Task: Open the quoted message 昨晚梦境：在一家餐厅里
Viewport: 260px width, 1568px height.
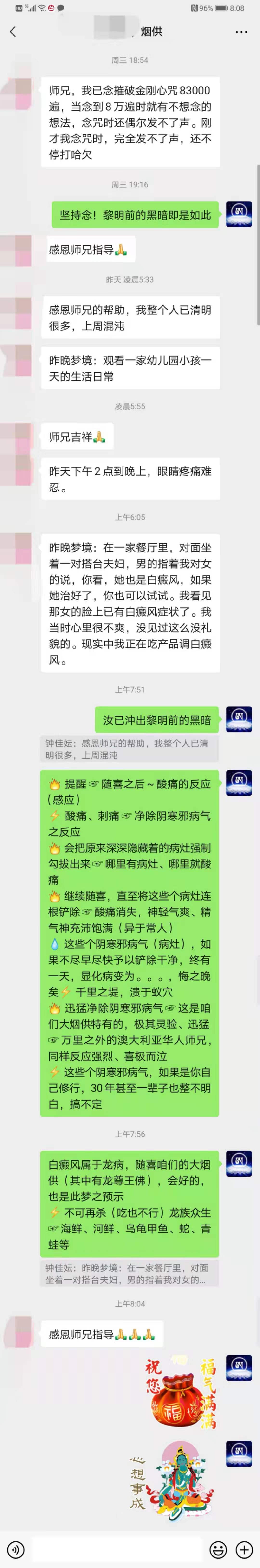Action: 129,1273
